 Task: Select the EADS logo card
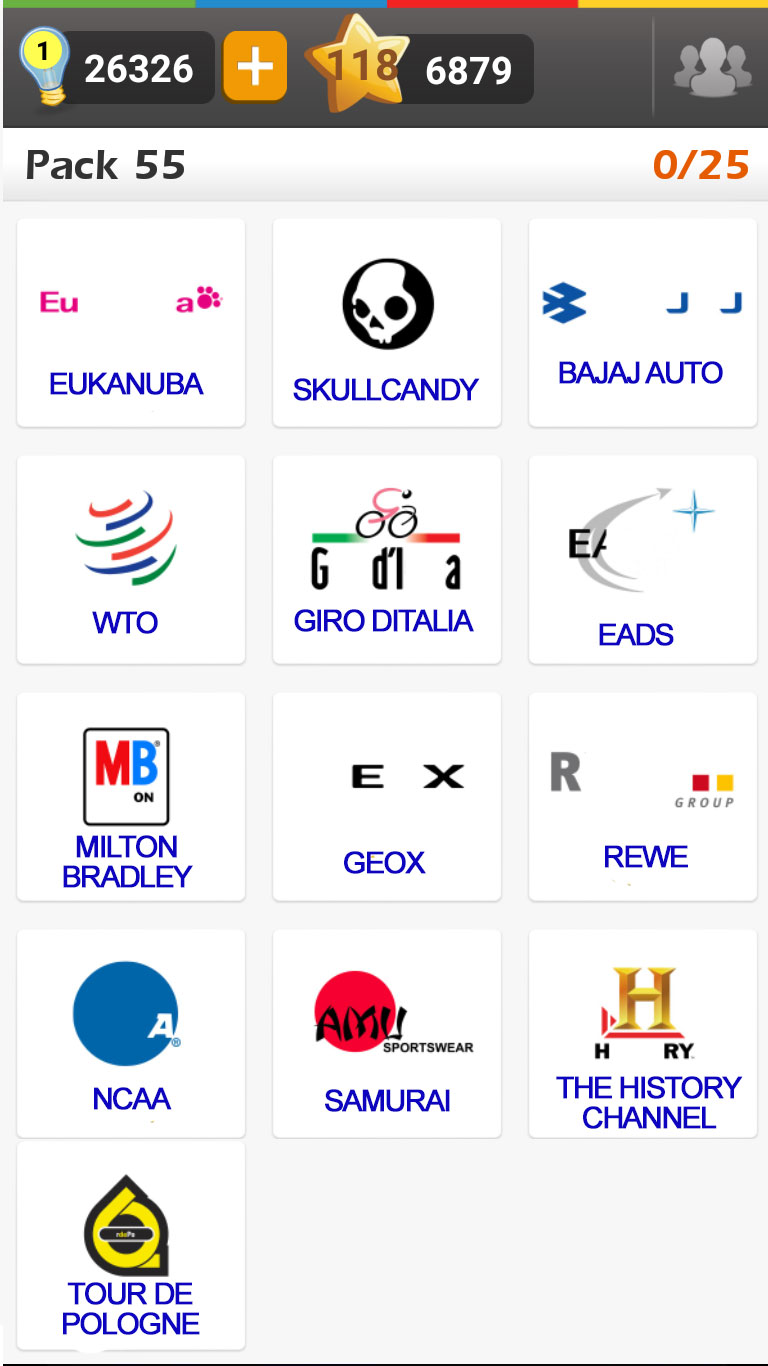642,559
